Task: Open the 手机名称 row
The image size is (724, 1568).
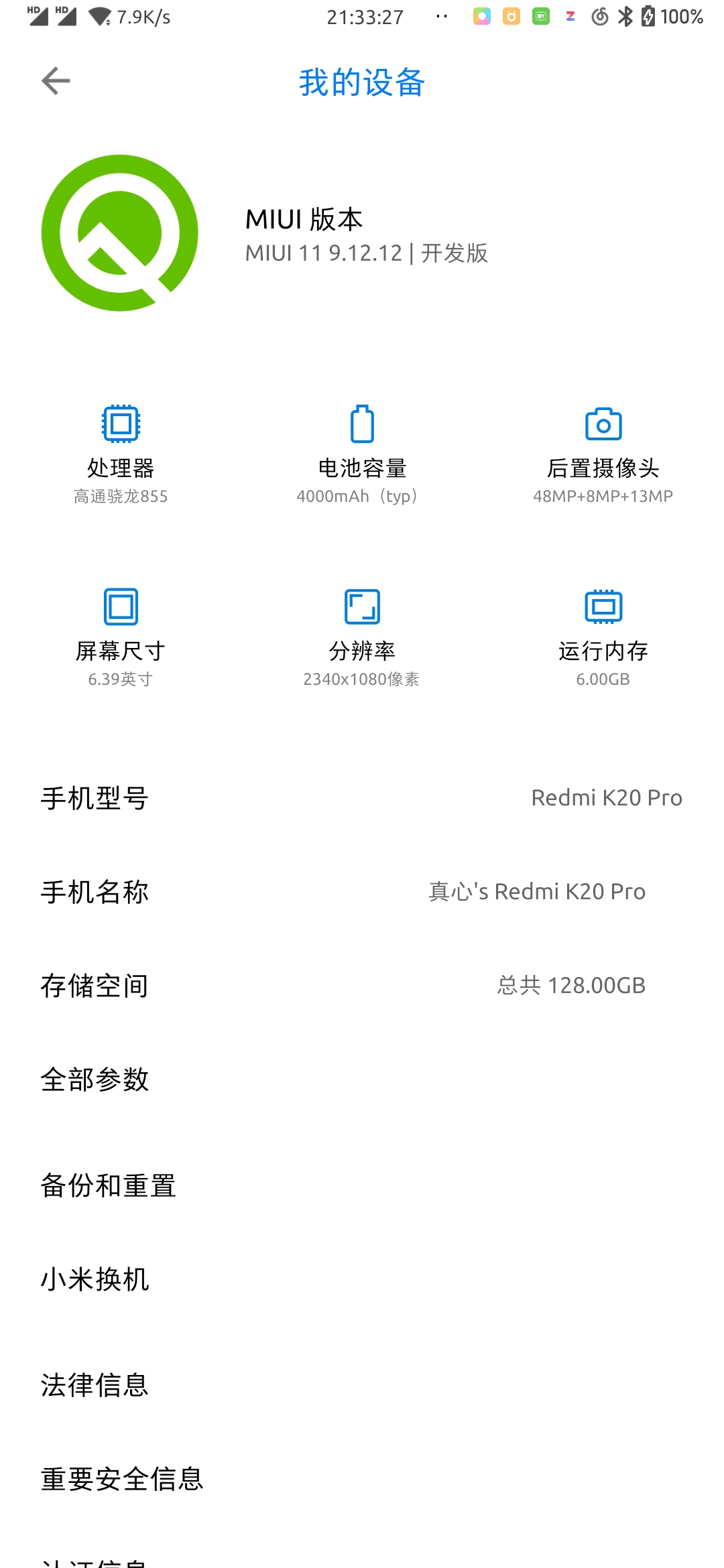Action: [x=362, y=892]
